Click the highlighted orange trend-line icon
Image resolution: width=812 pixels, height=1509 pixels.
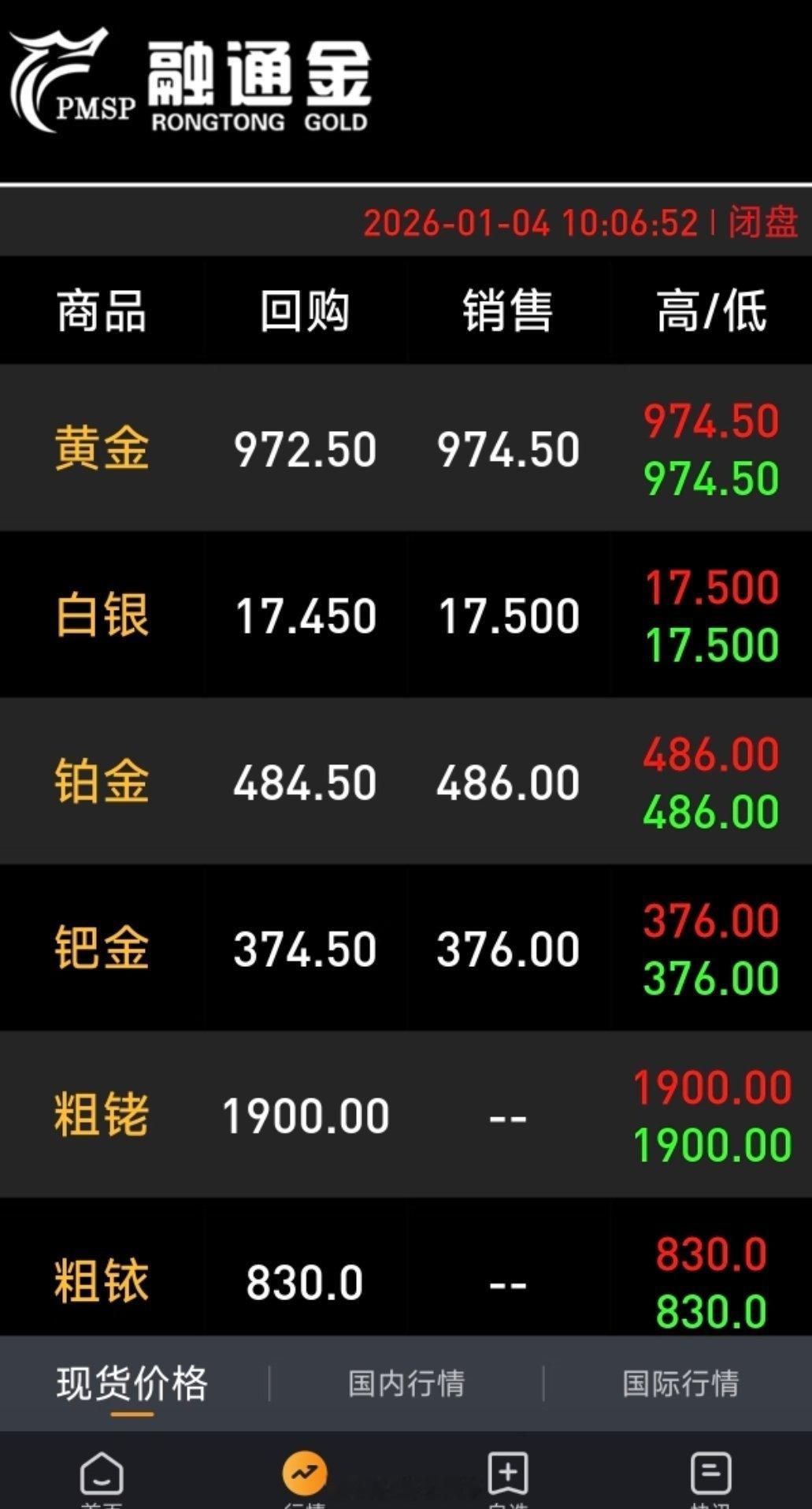304,1474
